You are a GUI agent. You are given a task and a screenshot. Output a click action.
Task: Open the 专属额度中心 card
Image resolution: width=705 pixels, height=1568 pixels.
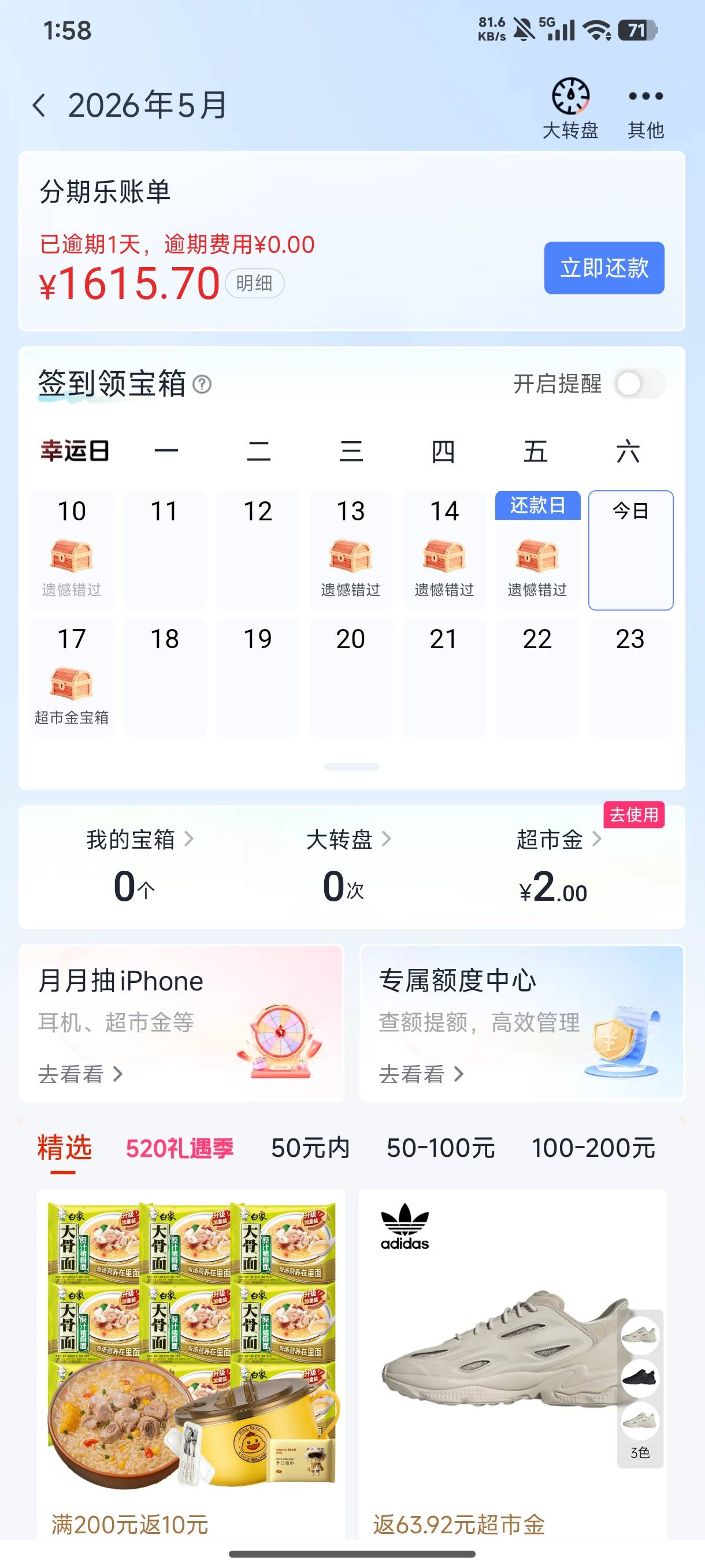pyautogui.click(x=522, y=1023)
